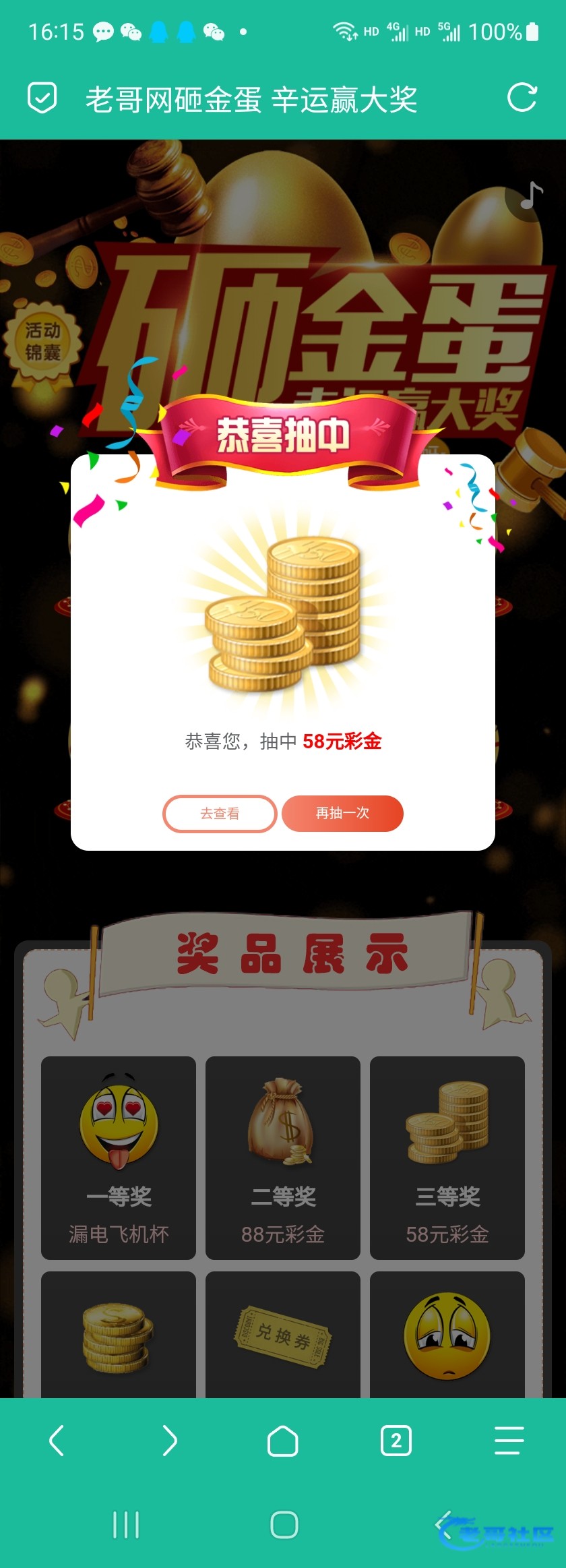Open the system recent apps view
This screenshot has width=566, height=1568.
pyautogui.click(x=126, y=1525)
